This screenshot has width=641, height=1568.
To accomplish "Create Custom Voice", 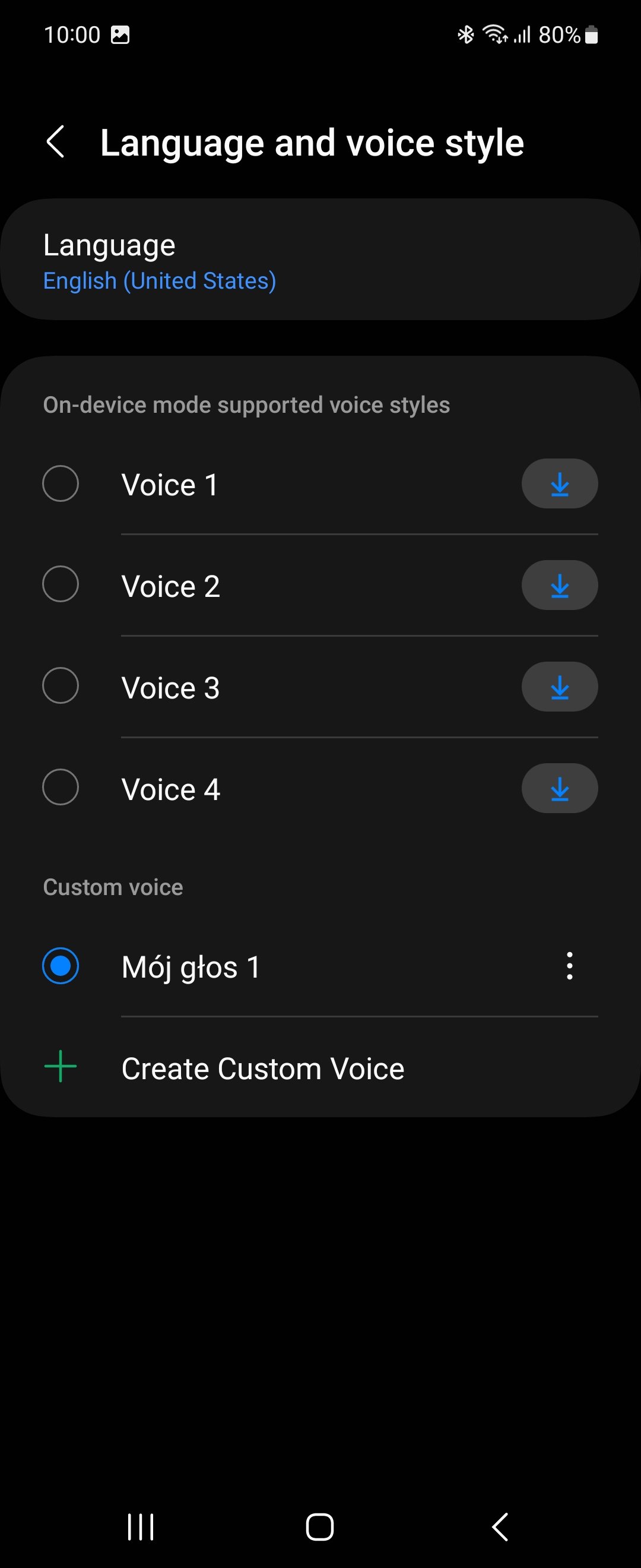I will click(262, 1068).
